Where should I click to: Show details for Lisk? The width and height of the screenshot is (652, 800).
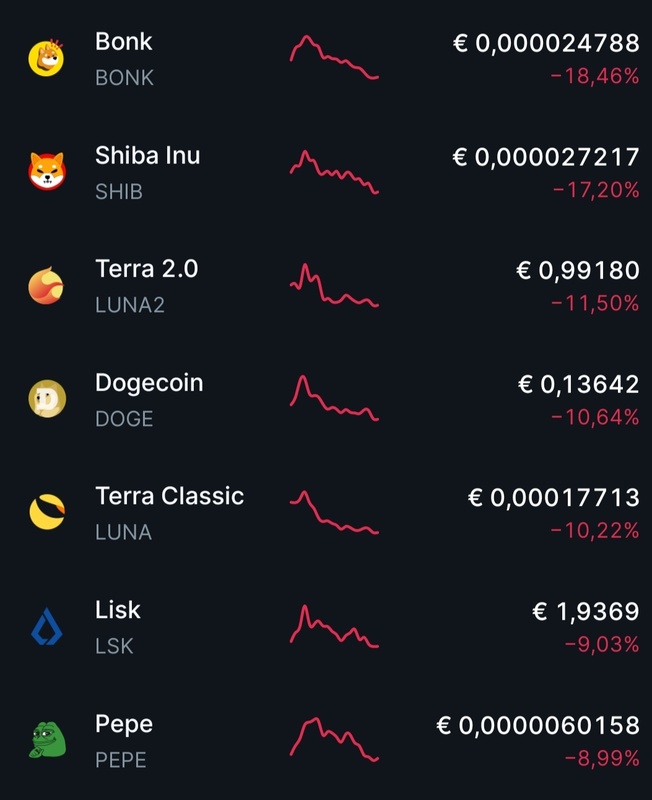[x=118, y=627]
